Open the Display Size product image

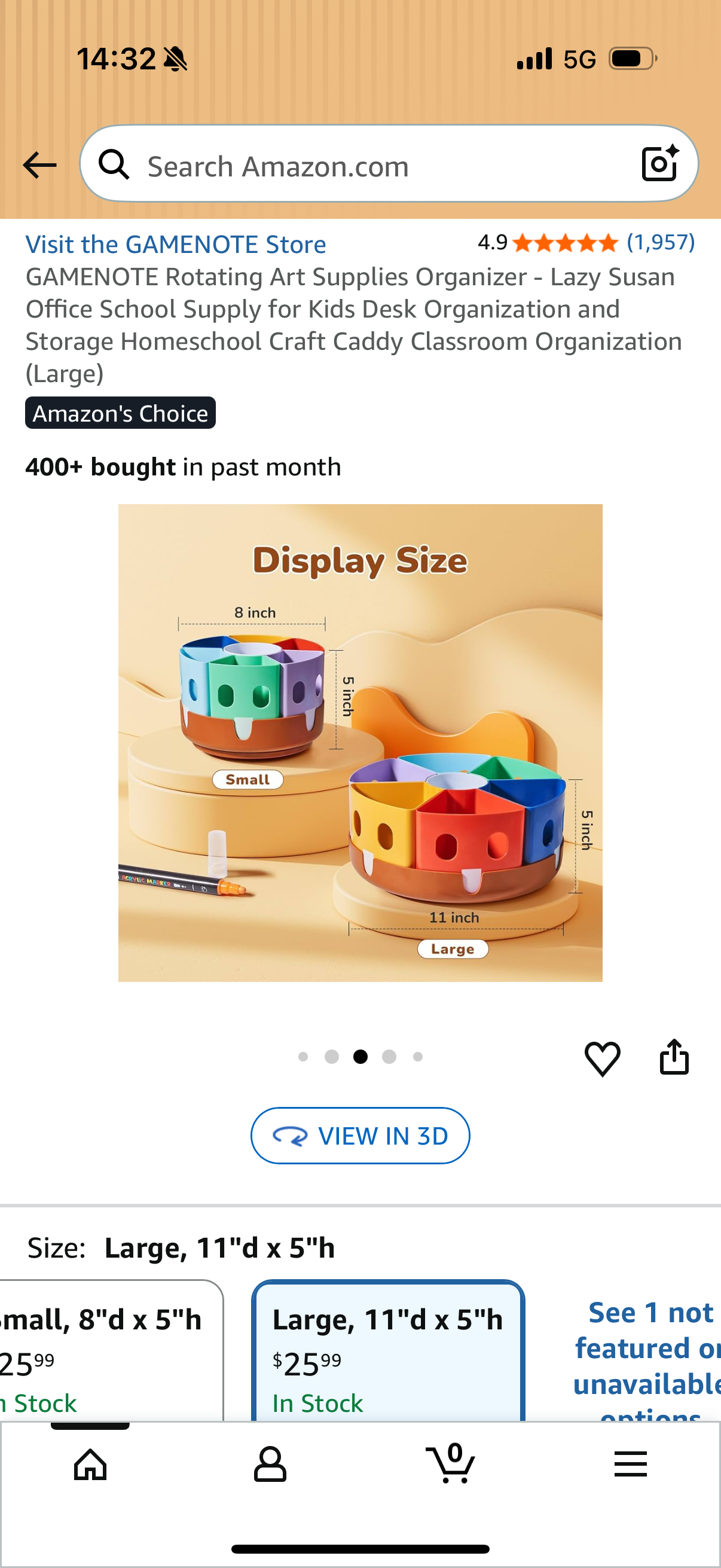tap(360, 743)
